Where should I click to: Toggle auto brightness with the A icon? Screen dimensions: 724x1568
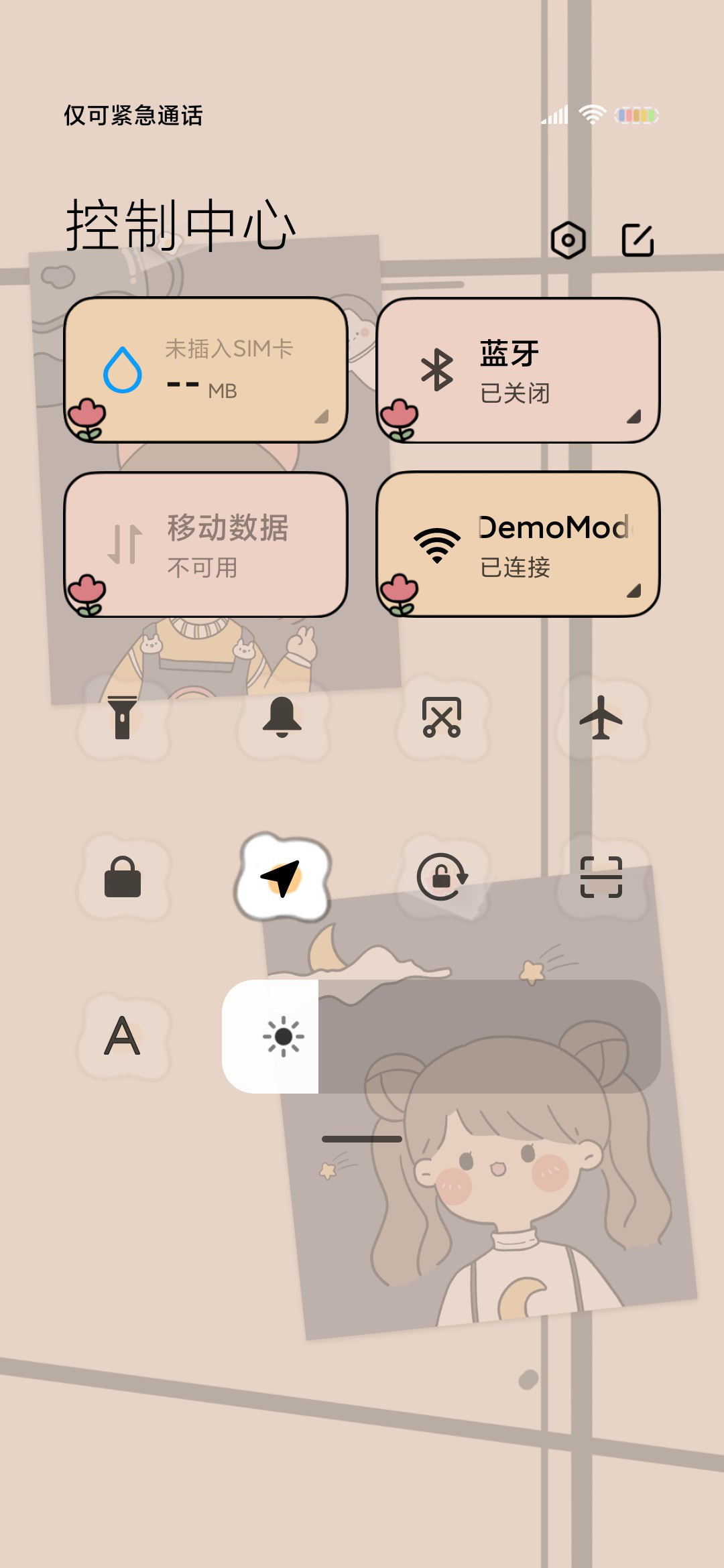point(123,1036)
